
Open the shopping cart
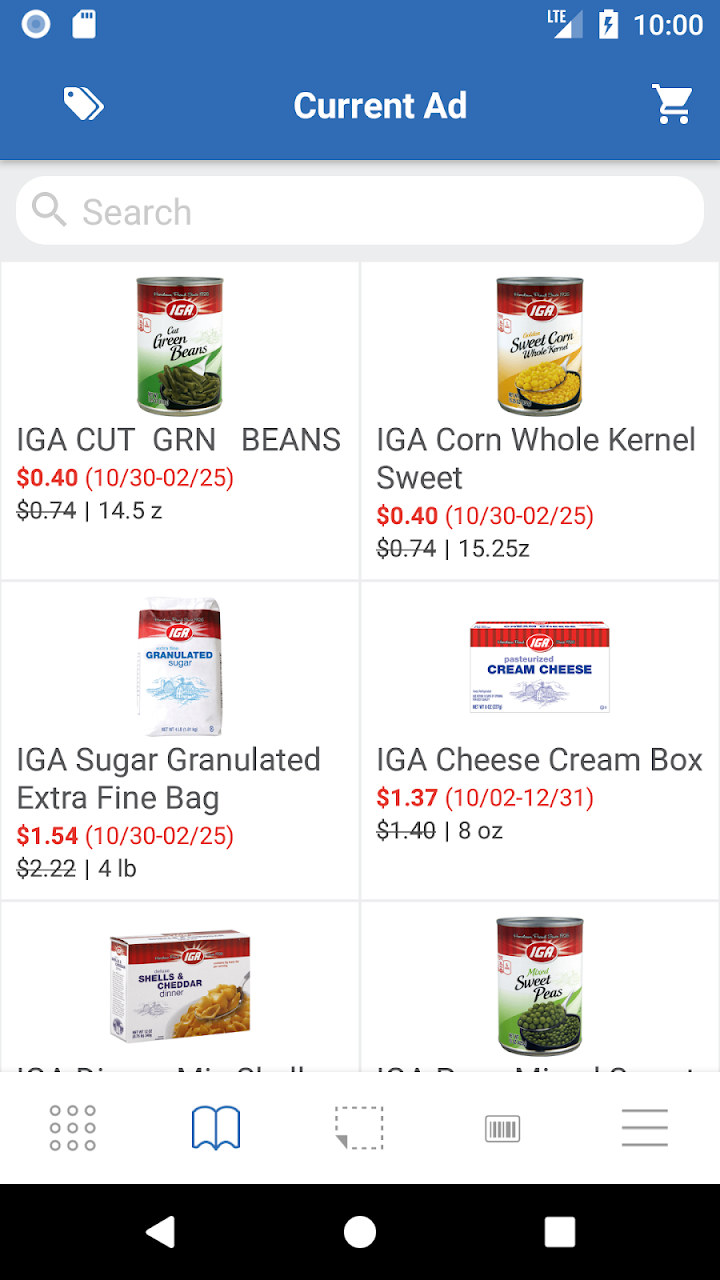(x=673, y=104)
